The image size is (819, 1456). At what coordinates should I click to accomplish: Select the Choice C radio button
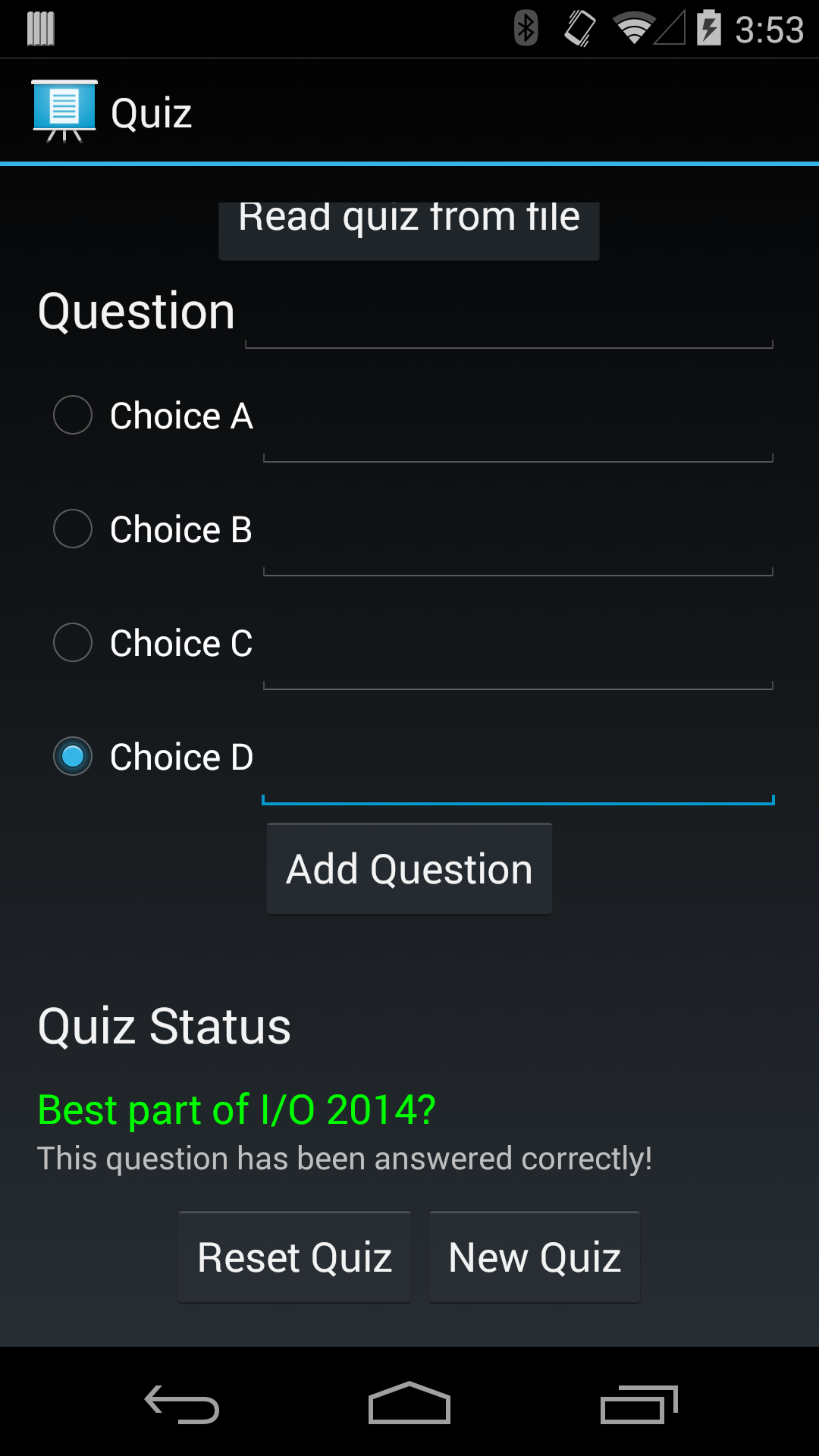(72, 642)
